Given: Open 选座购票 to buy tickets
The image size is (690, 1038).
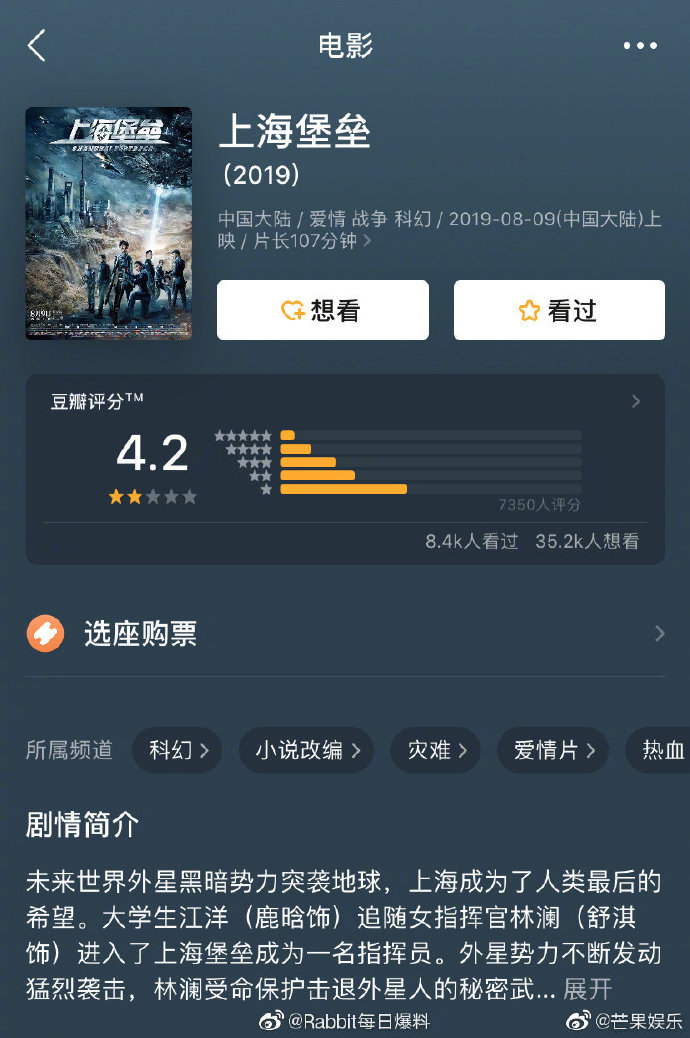Looking at the screenshot, I should (x=344, y=634).
